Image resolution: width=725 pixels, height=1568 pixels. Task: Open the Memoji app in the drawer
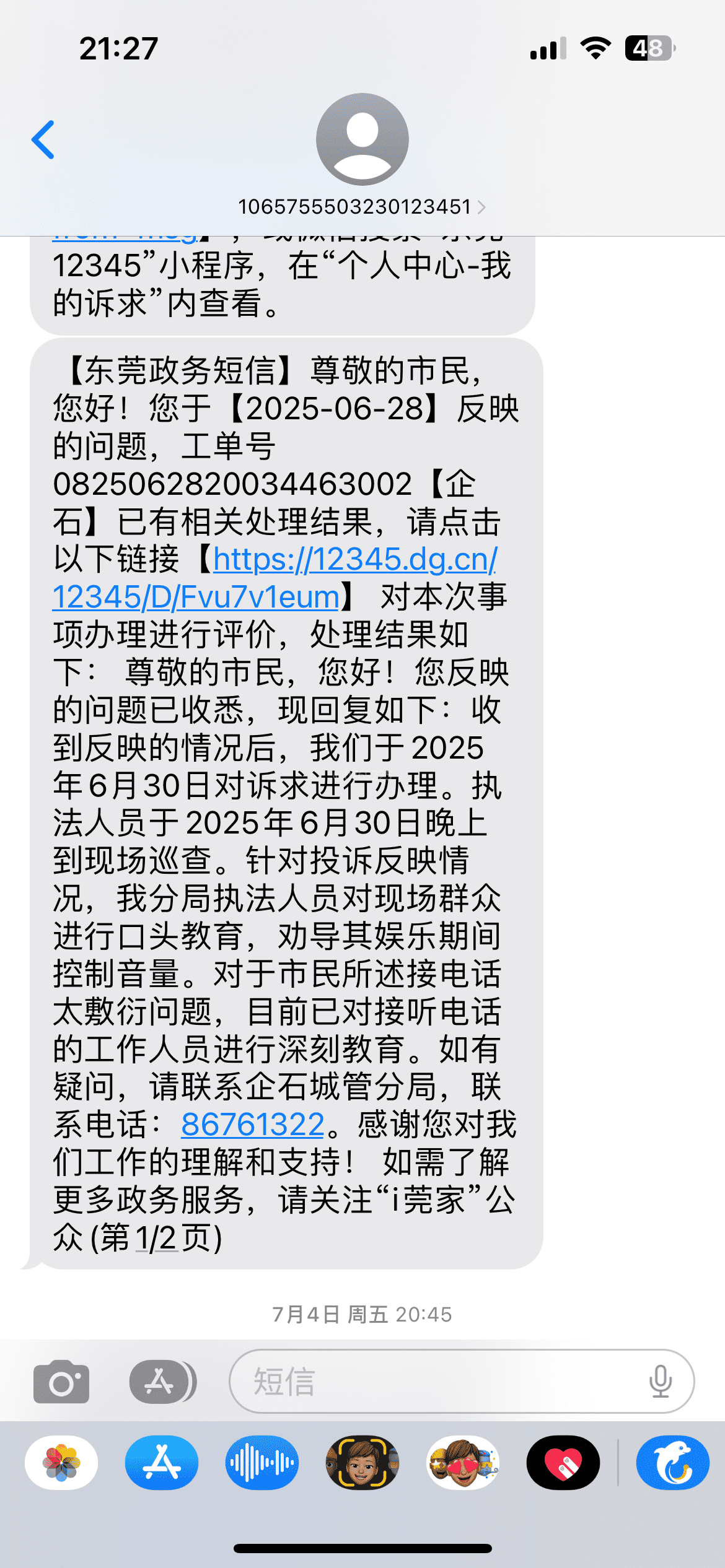pyautogui.click(x=362, y=1462)
